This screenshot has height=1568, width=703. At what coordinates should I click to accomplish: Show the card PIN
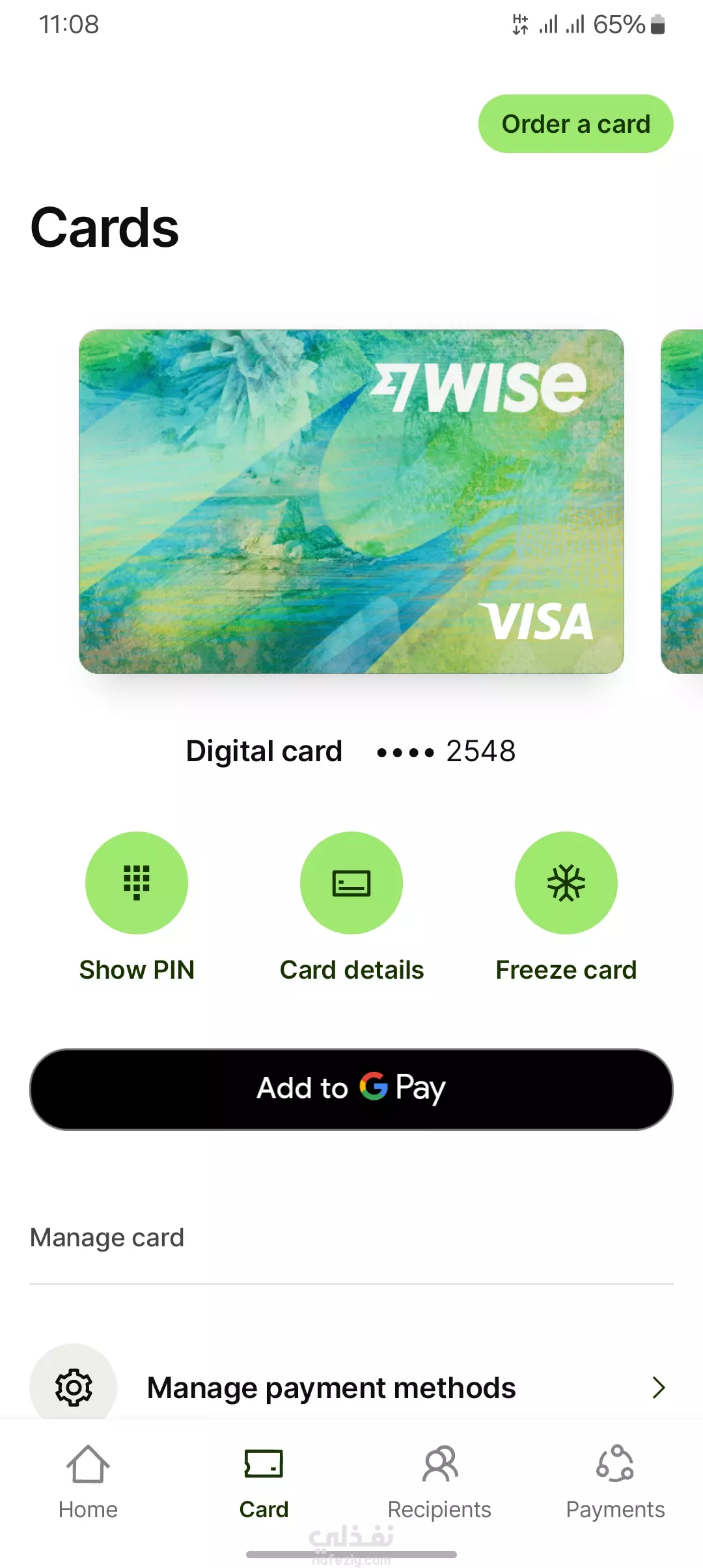pos(137,883)
